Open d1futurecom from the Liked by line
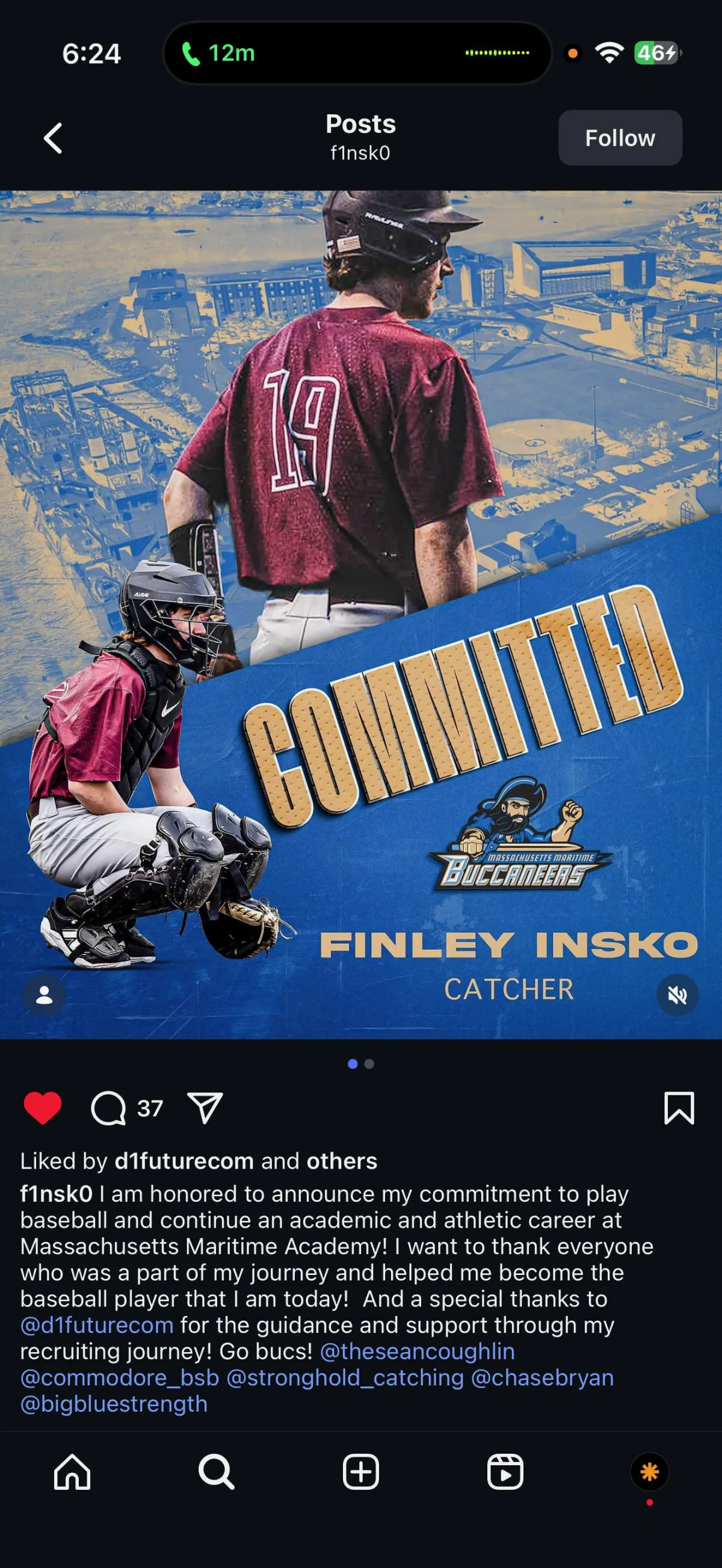The height and width of the screenshot is (1568, 722). (x=184, y=1161)
